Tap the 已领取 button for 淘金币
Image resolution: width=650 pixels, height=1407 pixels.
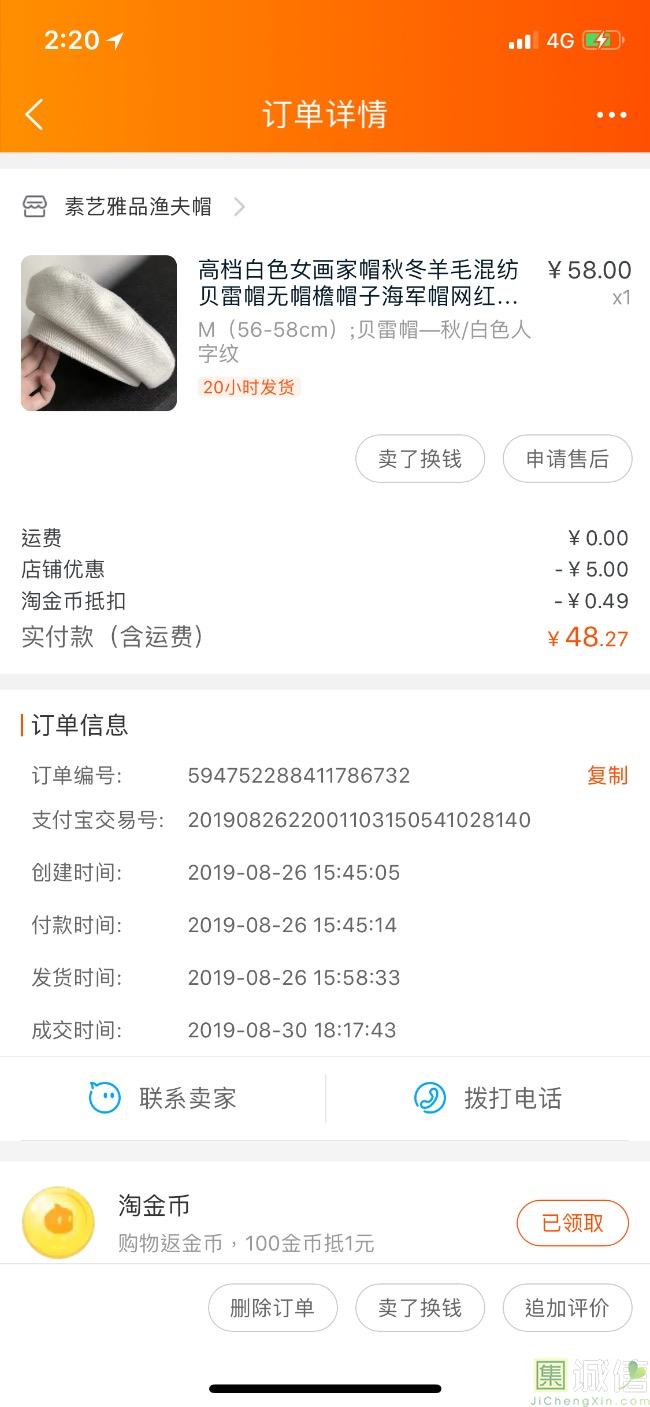coord(572,1223)
